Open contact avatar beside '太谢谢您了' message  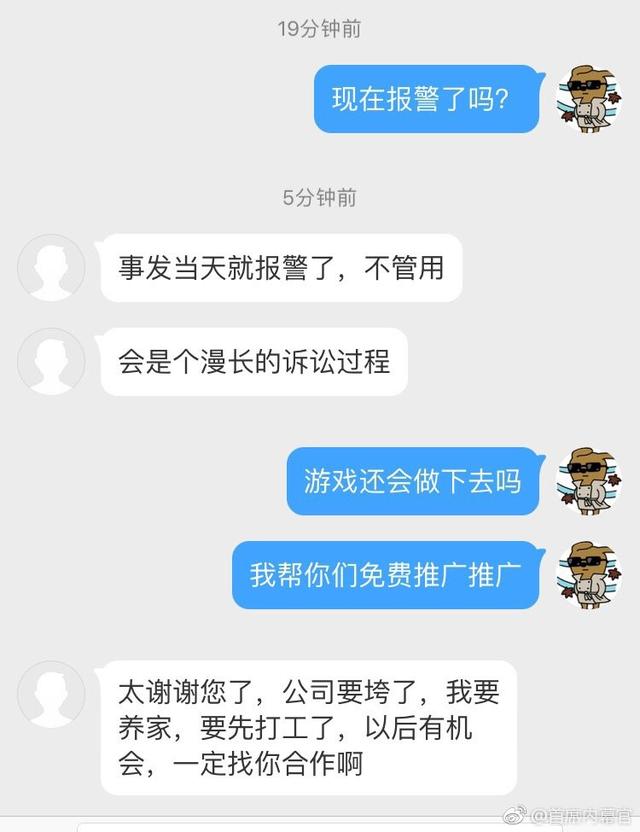[52, 693]
